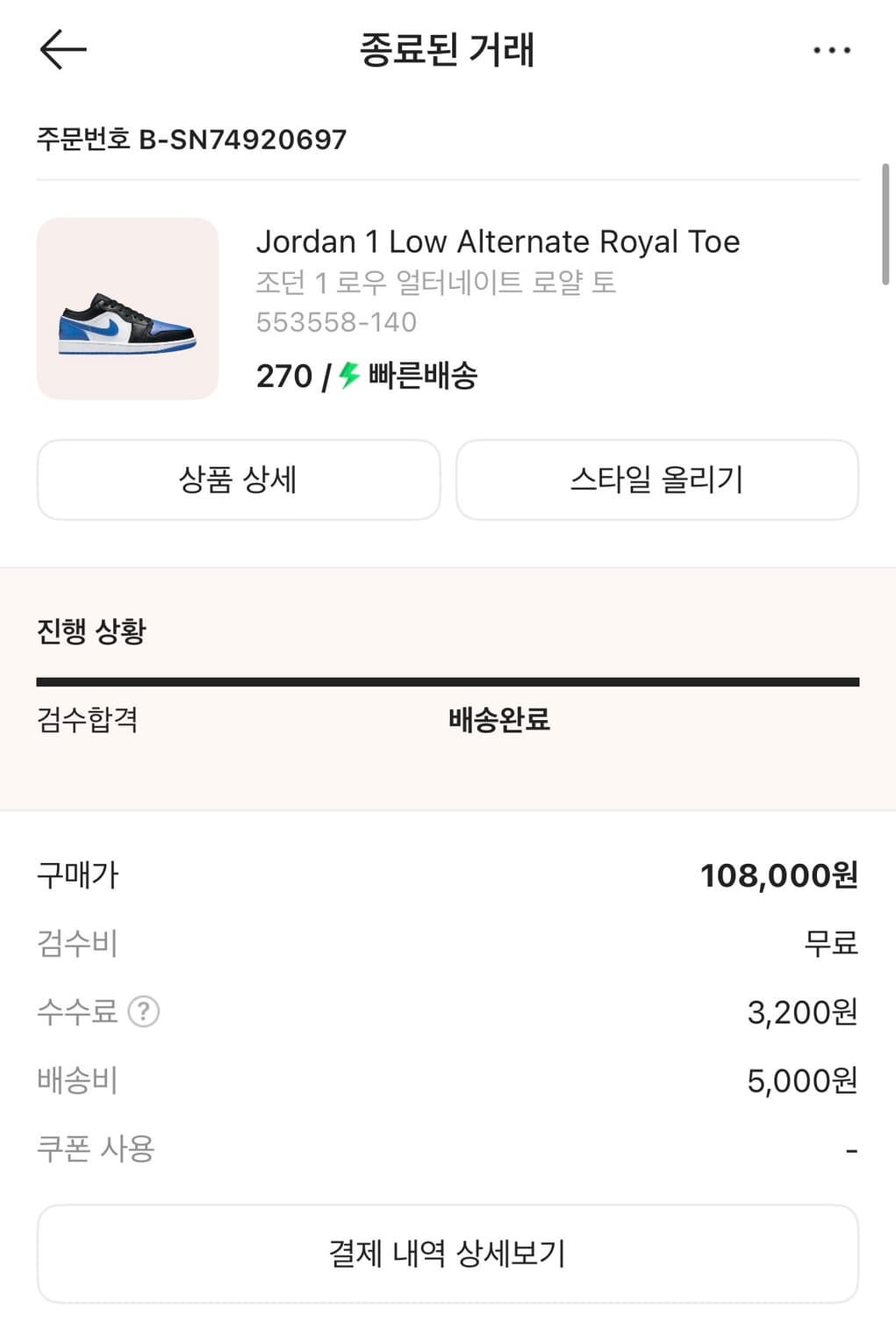Open the fee help question mark icon

(146, 1012)
